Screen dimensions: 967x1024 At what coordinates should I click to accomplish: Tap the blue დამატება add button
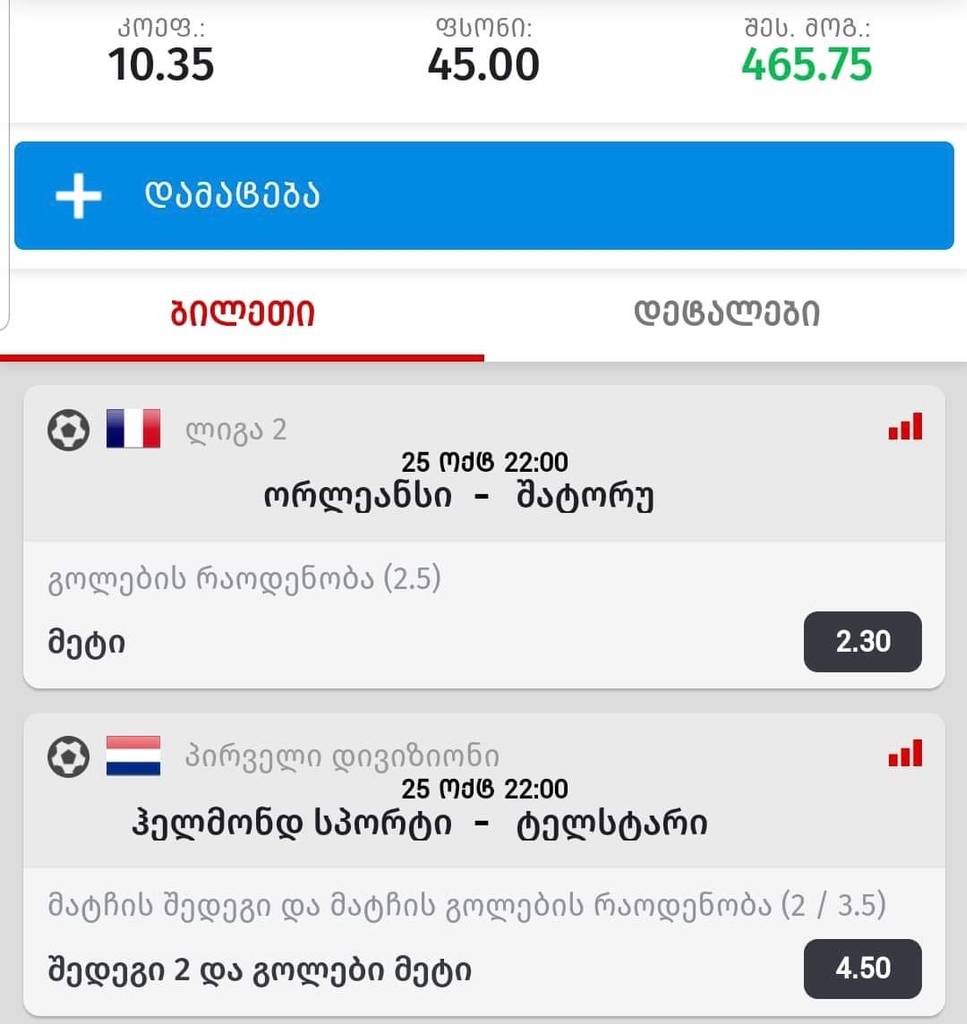(483, 195)
